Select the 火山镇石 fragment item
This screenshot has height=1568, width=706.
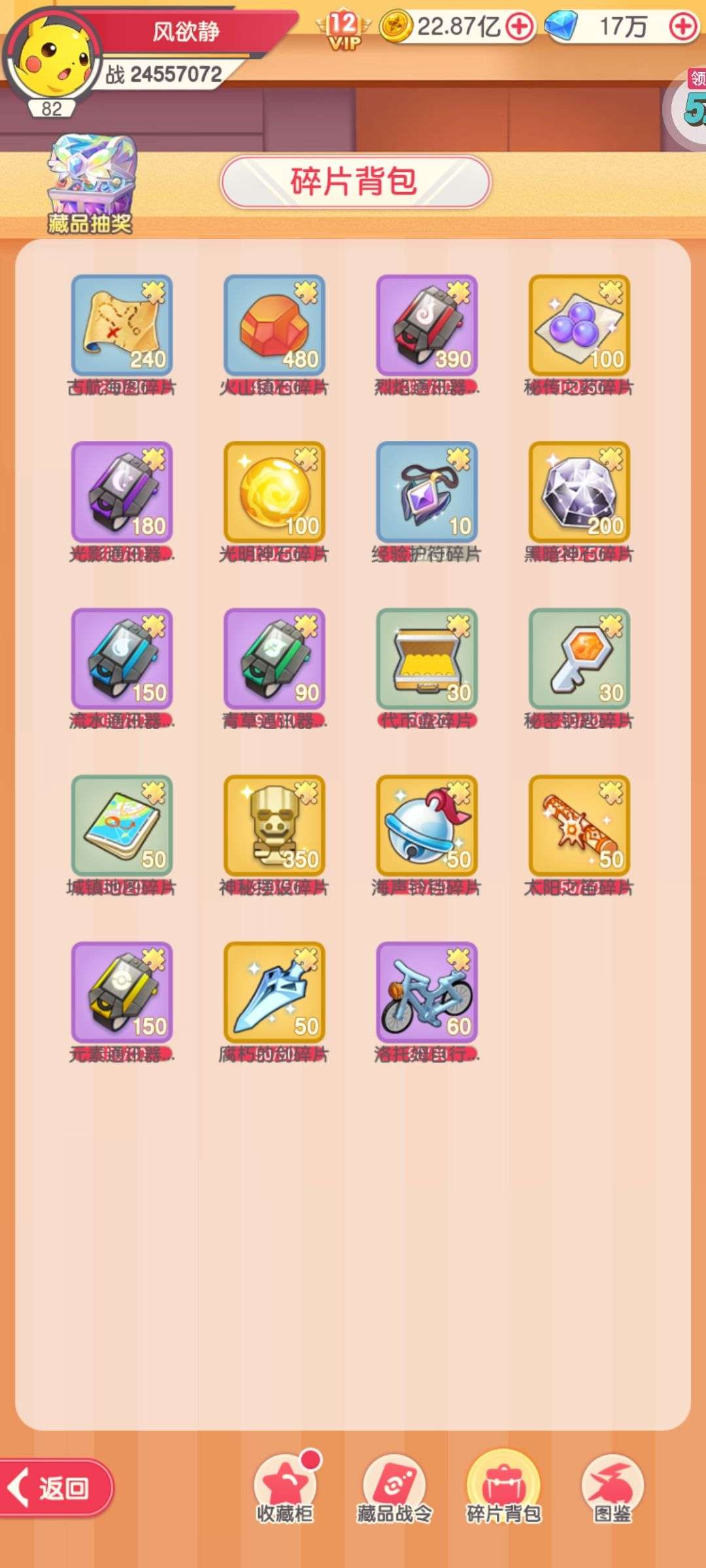point(274,325)
